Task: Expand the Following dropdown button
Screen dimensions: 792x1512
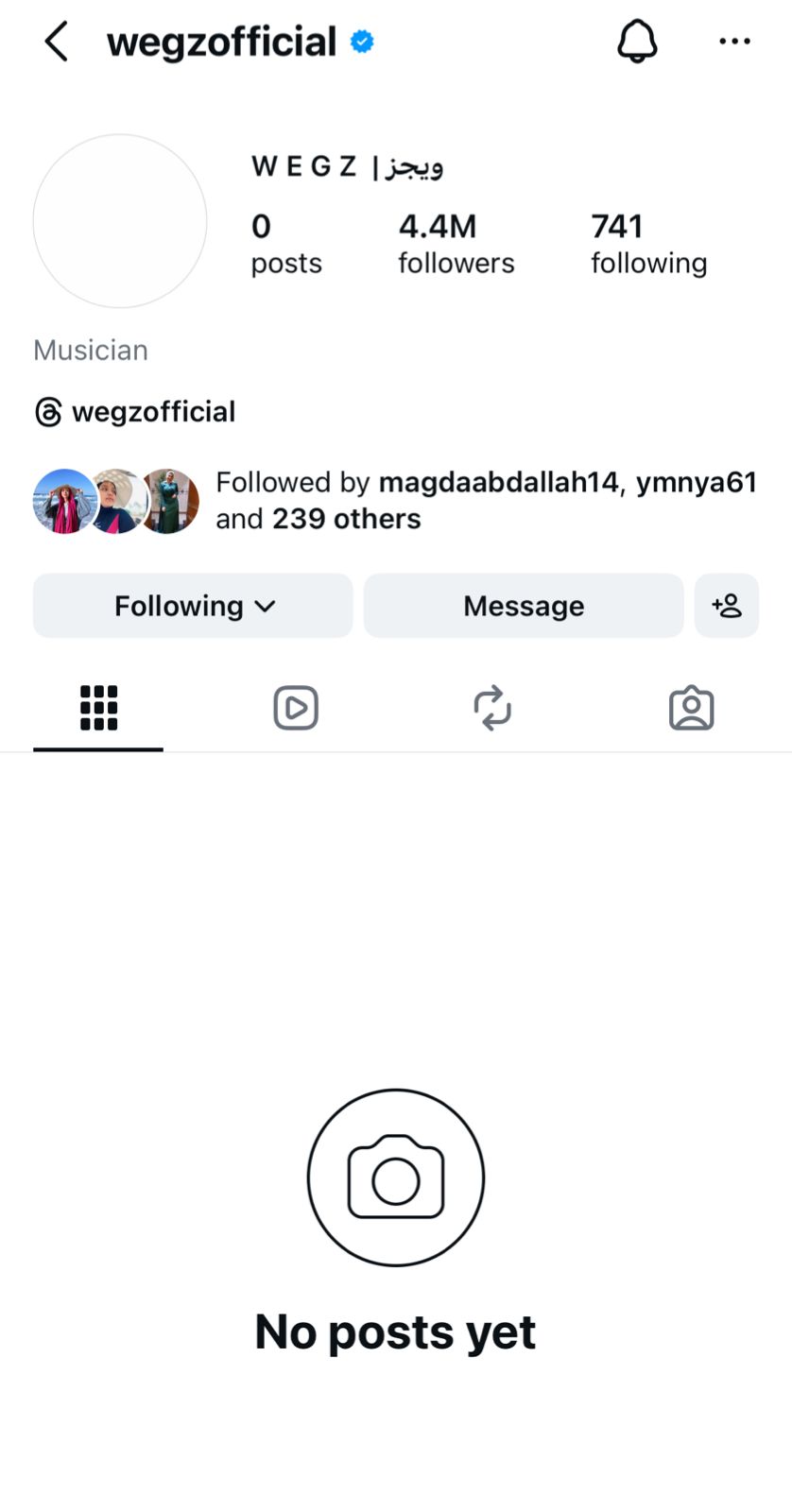Action: 193,606
